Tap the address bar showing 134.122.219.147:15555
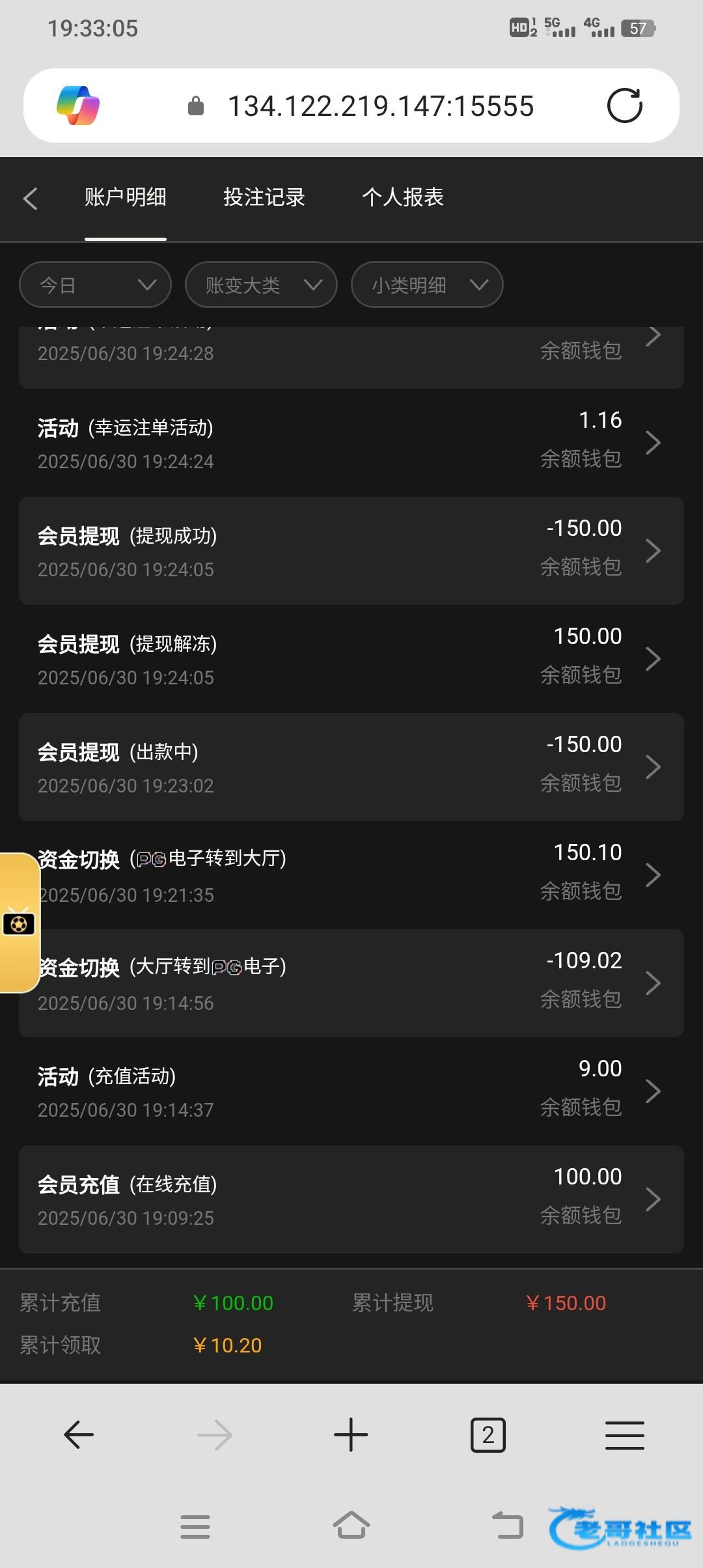 coord(381,105)
